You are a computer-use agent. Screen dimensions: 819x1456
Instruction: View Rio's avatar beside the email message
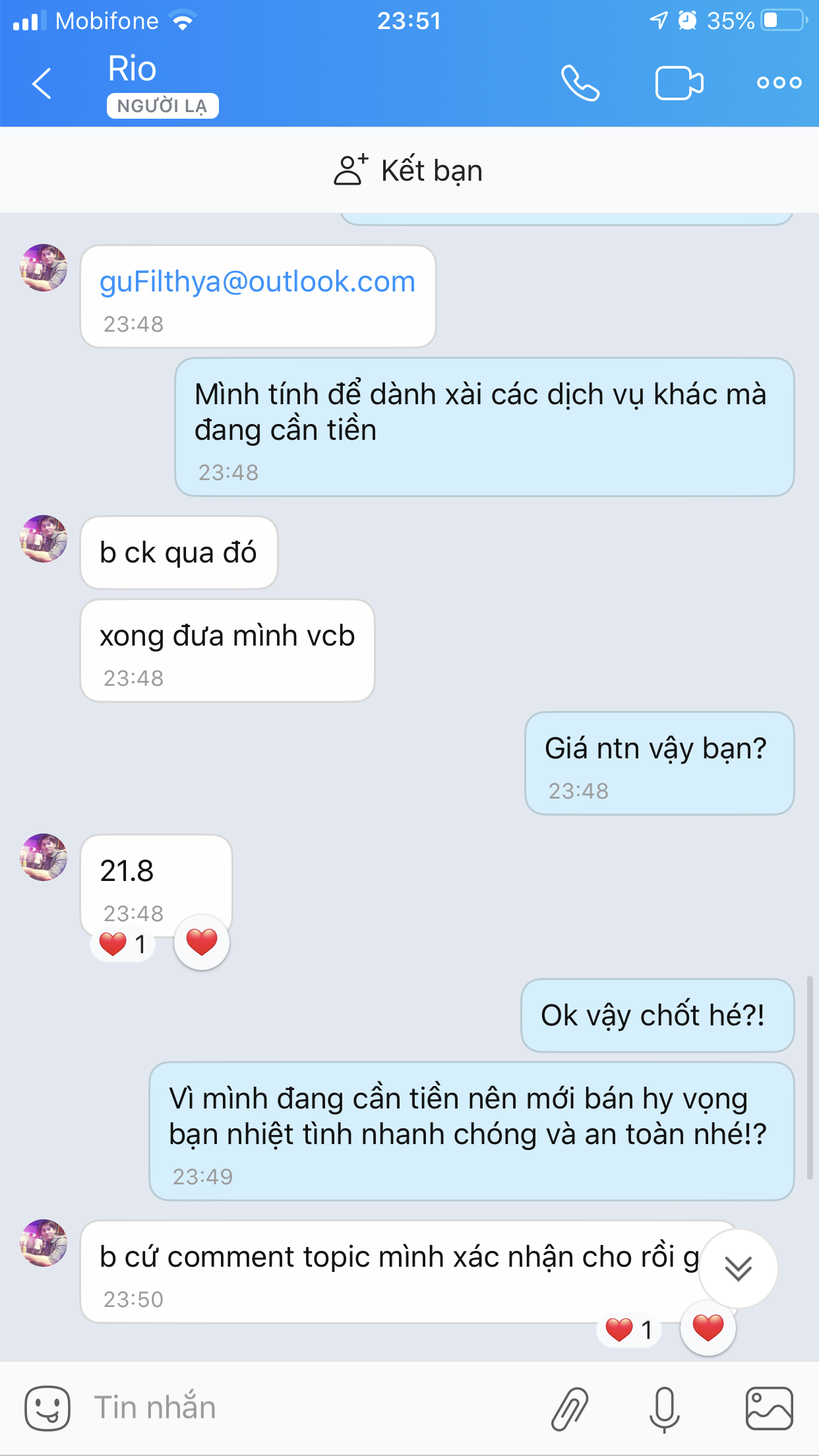pos(44,268)
